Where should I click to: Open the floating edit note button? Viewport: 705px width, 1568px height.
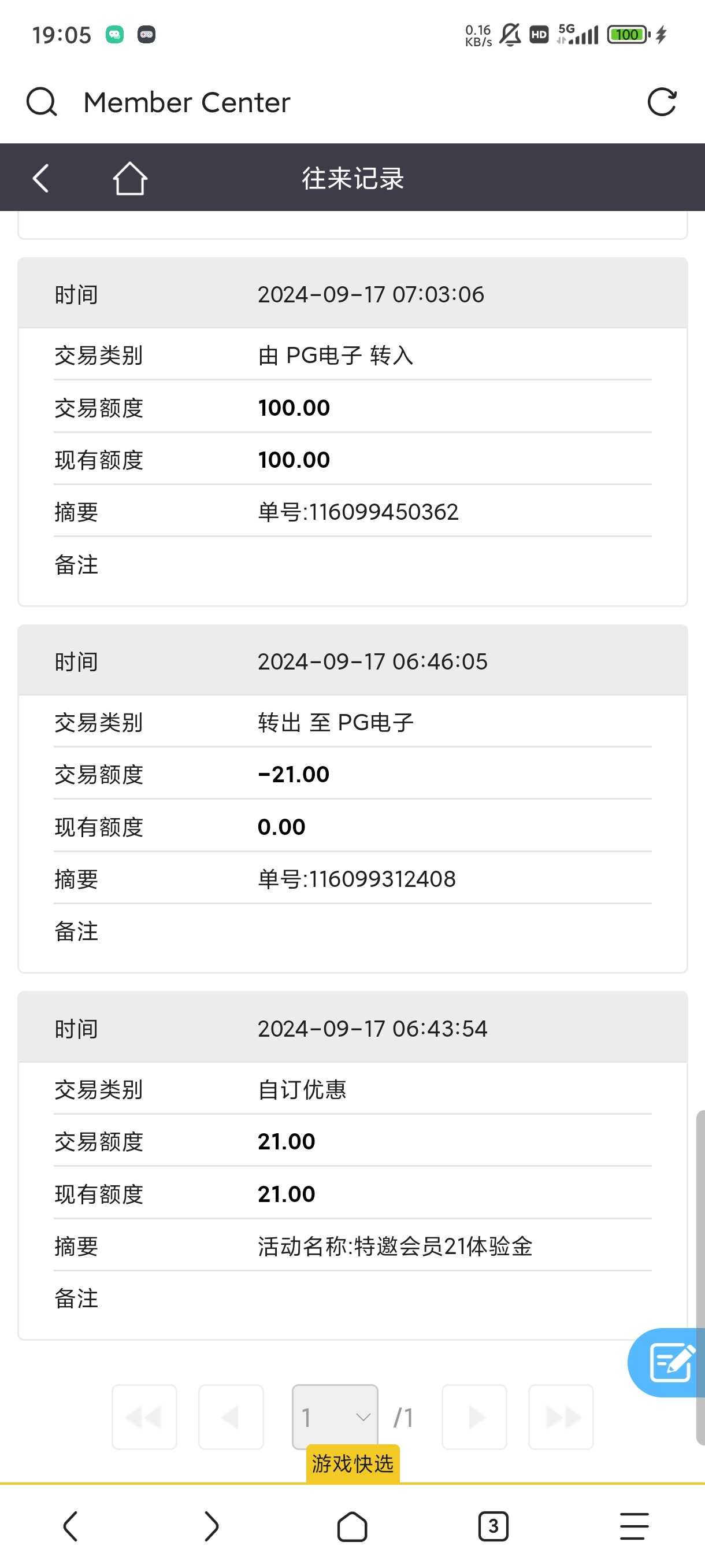pyautogui.click(x=669, y=1362)
